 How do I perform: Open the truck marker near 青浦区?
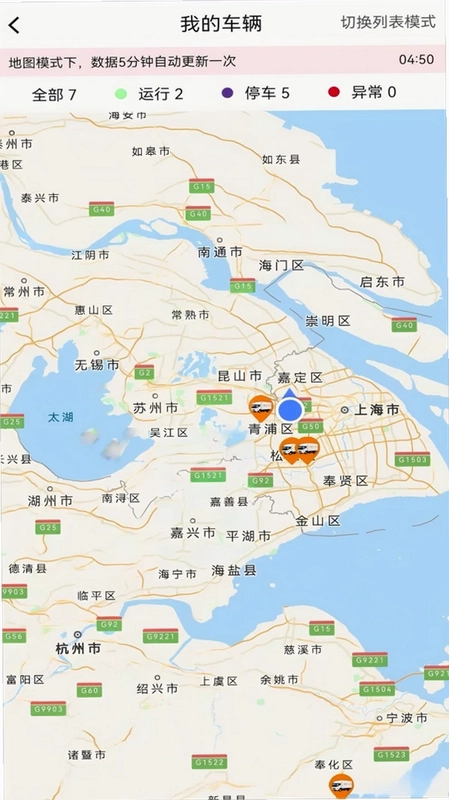tap(261, 409)
